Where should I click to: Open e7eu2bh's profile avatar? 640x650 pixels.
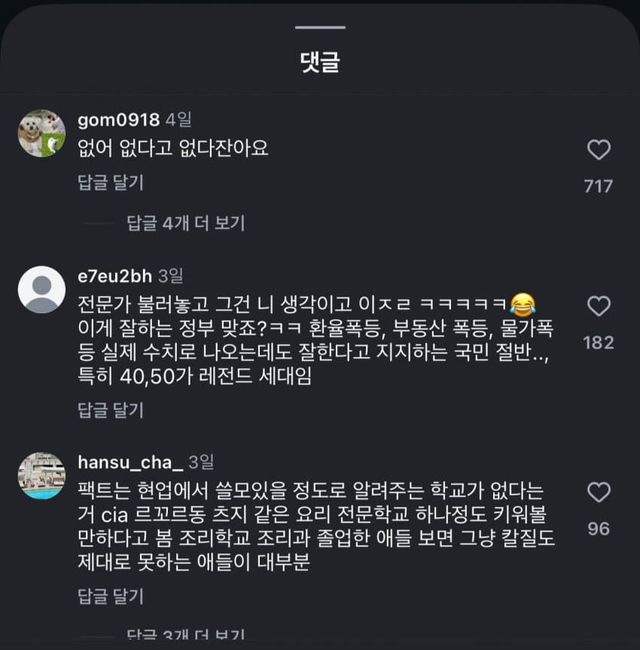click(42, 289)
